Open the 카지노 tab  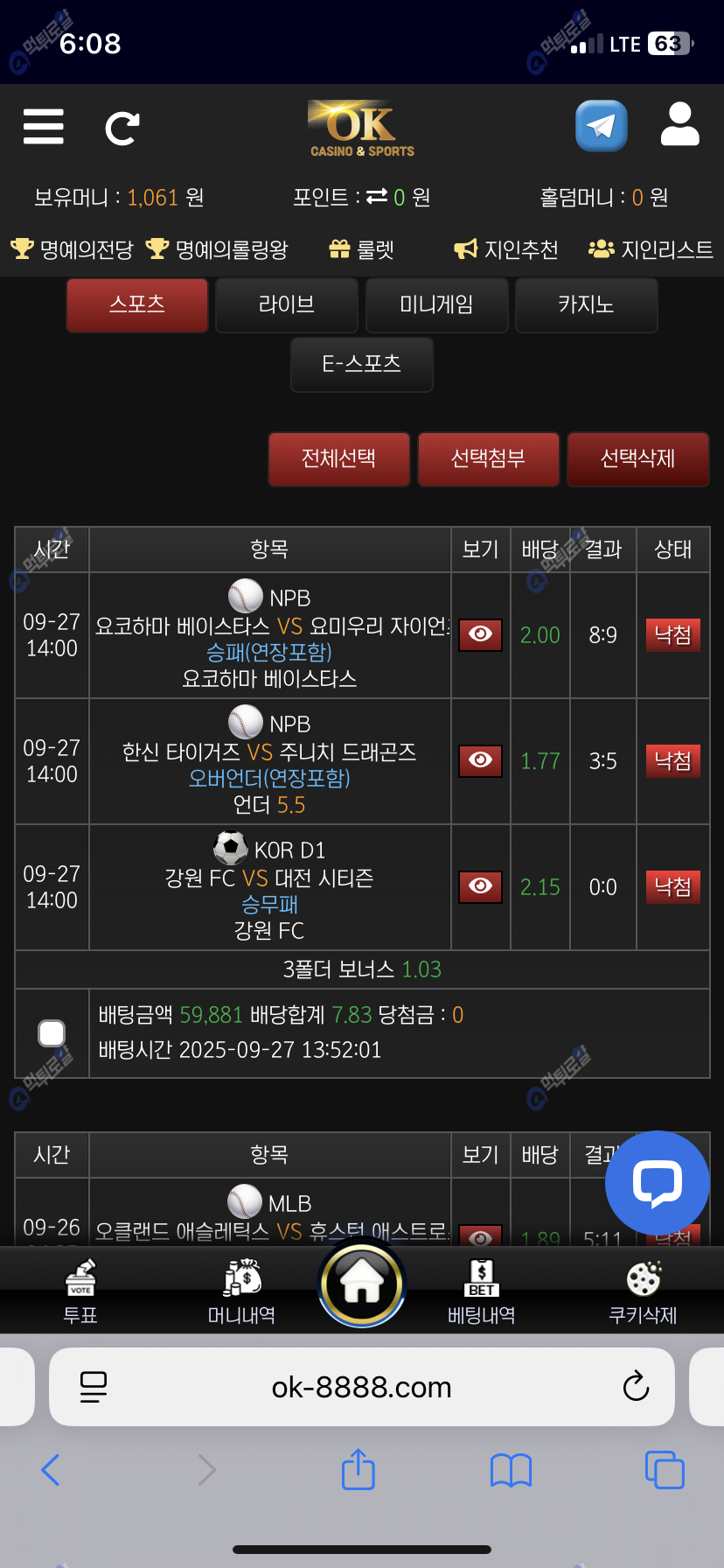[x=586, y=304]
